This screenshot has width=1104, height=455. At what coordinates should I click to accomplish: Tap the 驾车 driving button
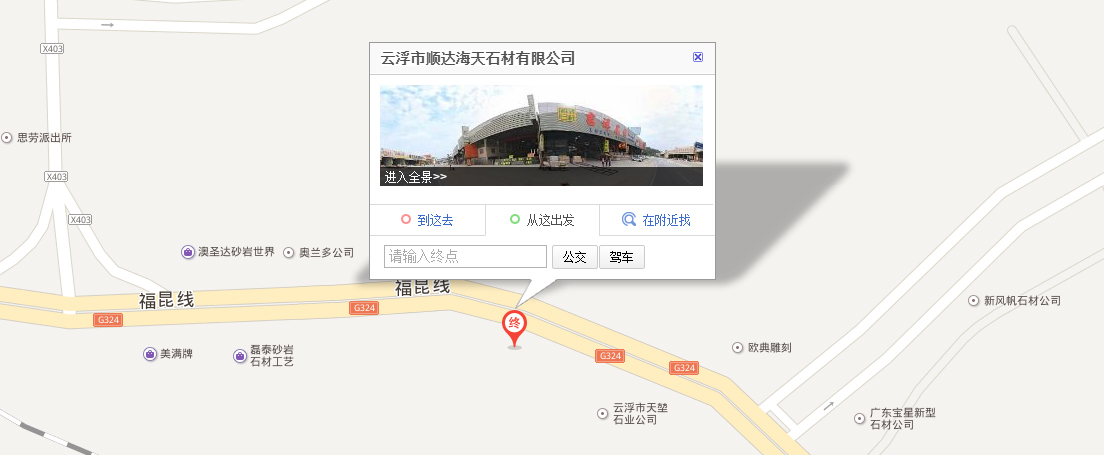click(622, 257)
